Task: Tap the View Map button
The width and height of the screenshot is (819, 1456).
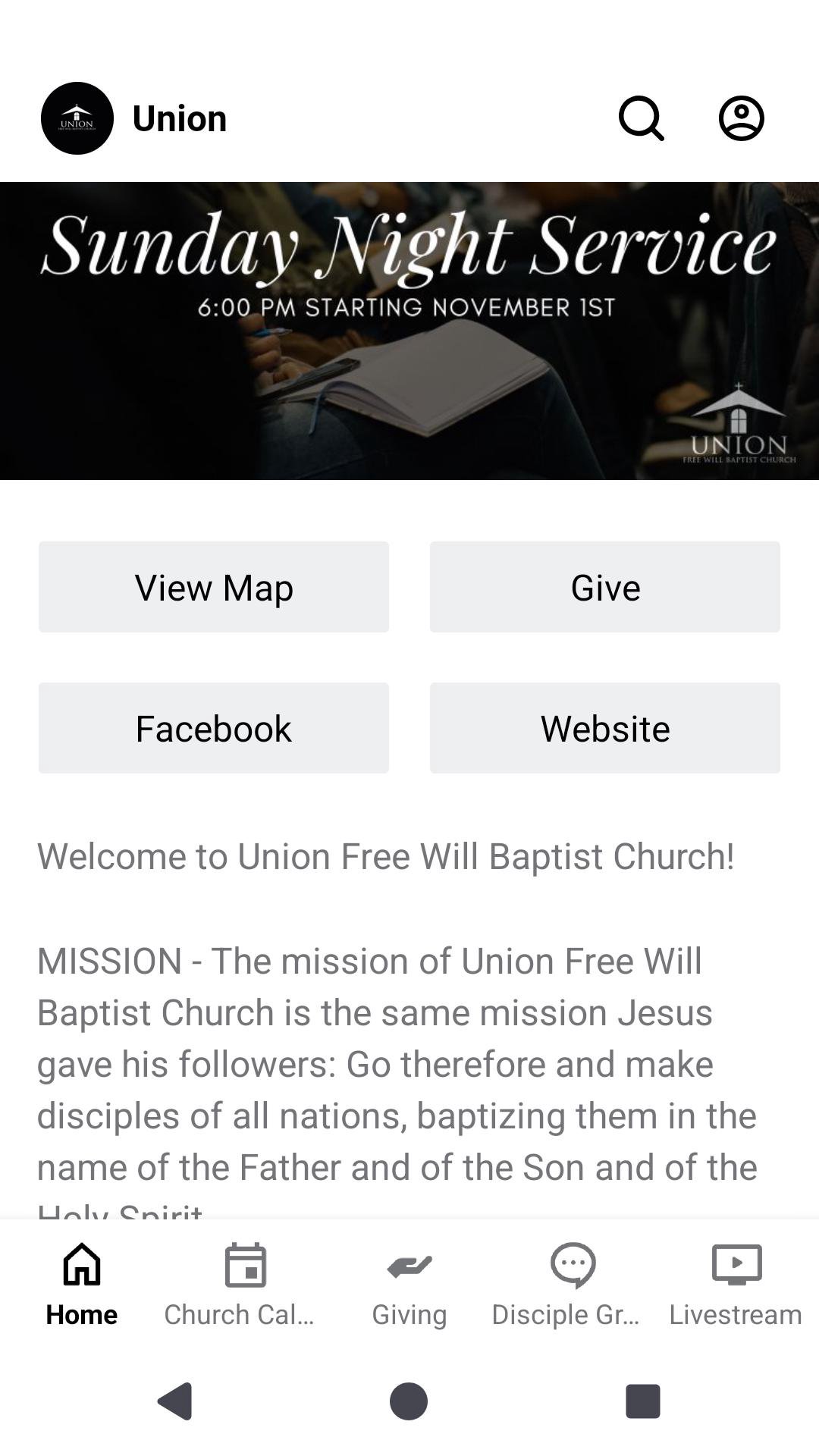Action: click(x=214, y=587)
